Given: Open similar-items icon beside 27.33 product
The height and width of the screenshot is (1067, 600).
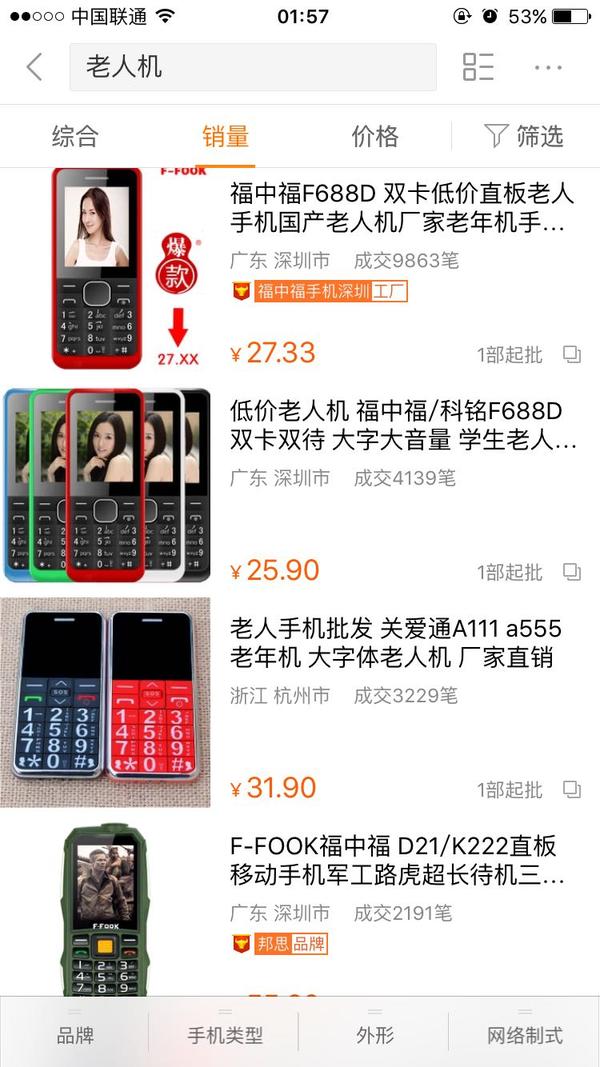Looking at the screenshot, I should pos(571,354).
